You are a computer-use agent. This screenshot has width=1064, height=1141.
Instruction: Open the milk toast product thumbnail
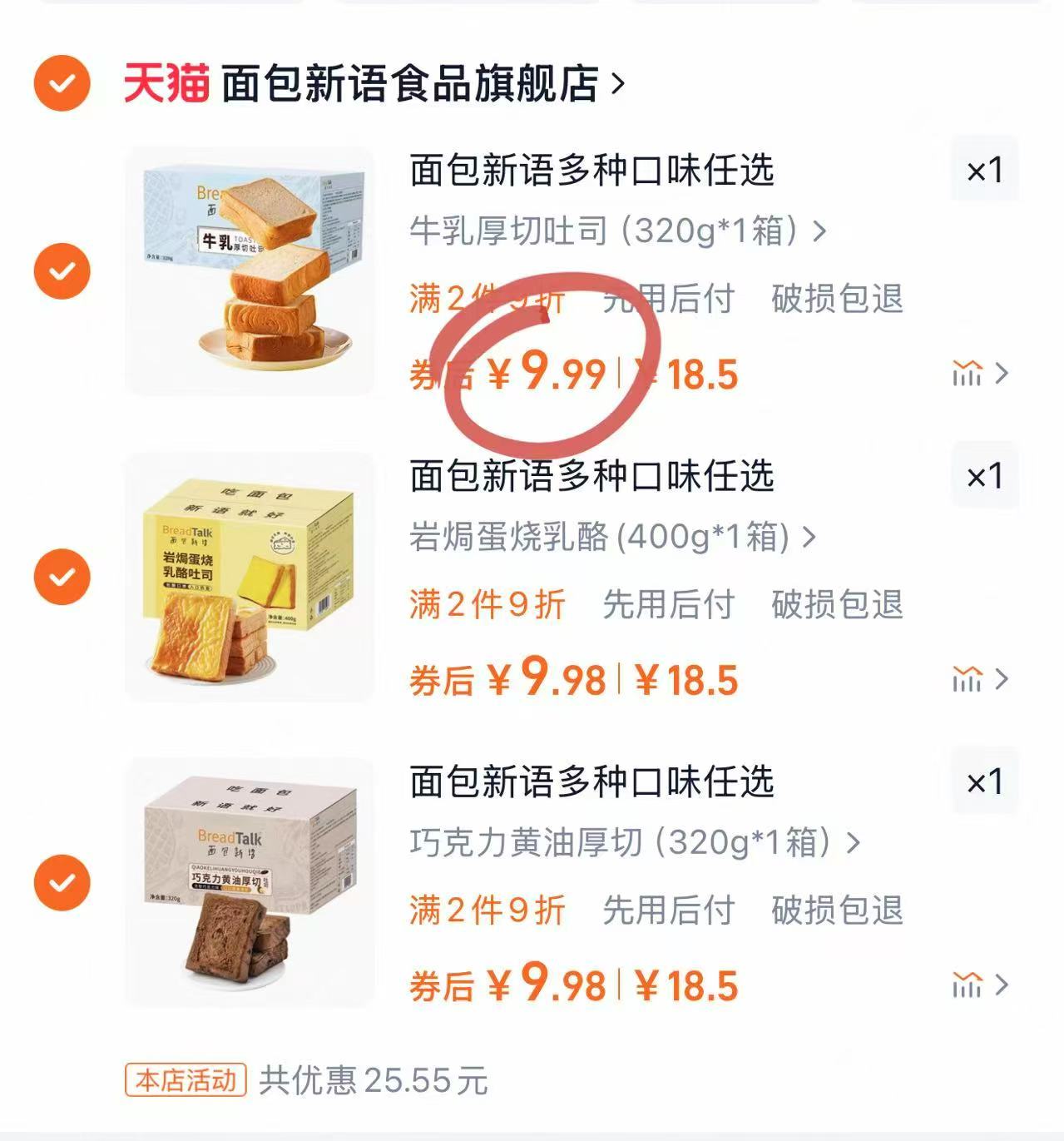[x=250, y=272]
